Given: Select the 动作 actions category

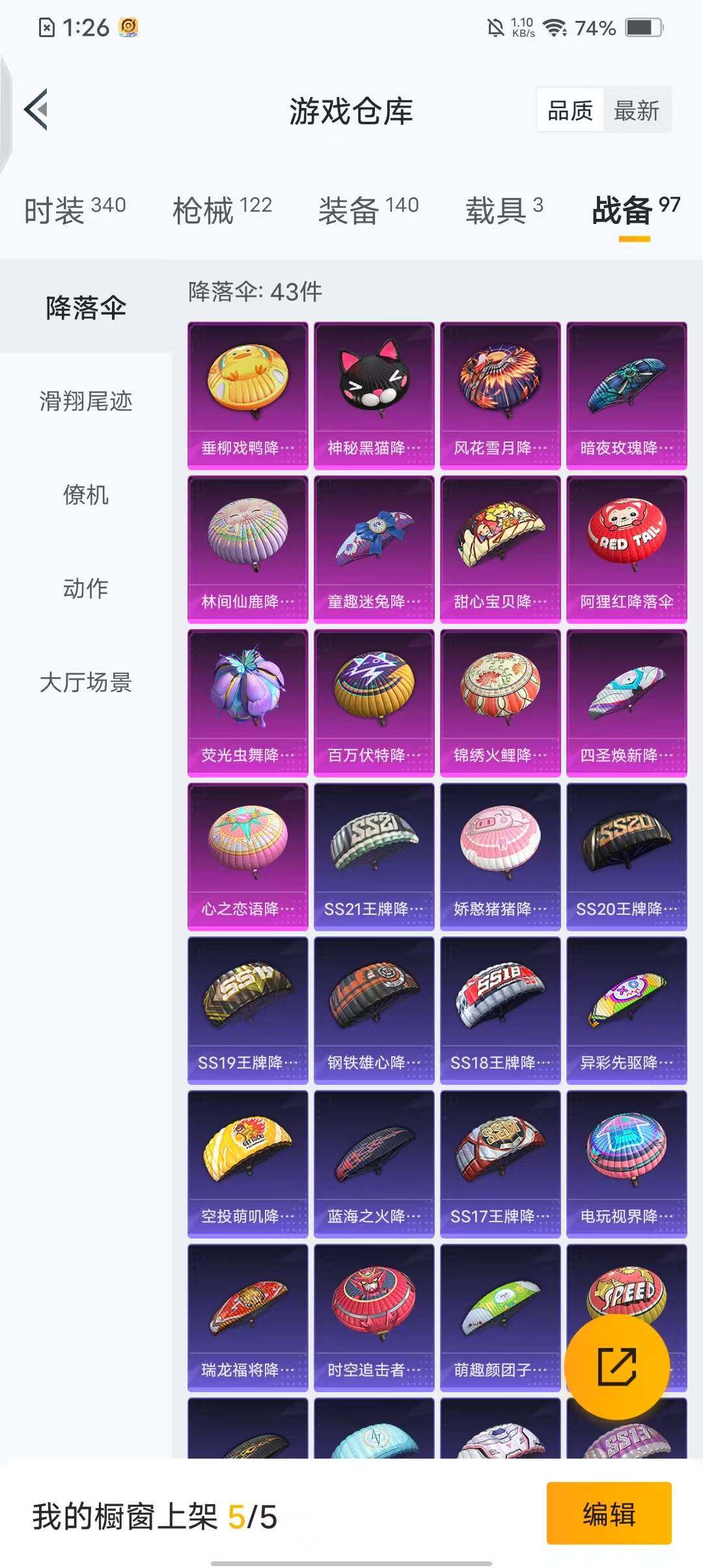Looking at the screenshot, I should point(85,588).
